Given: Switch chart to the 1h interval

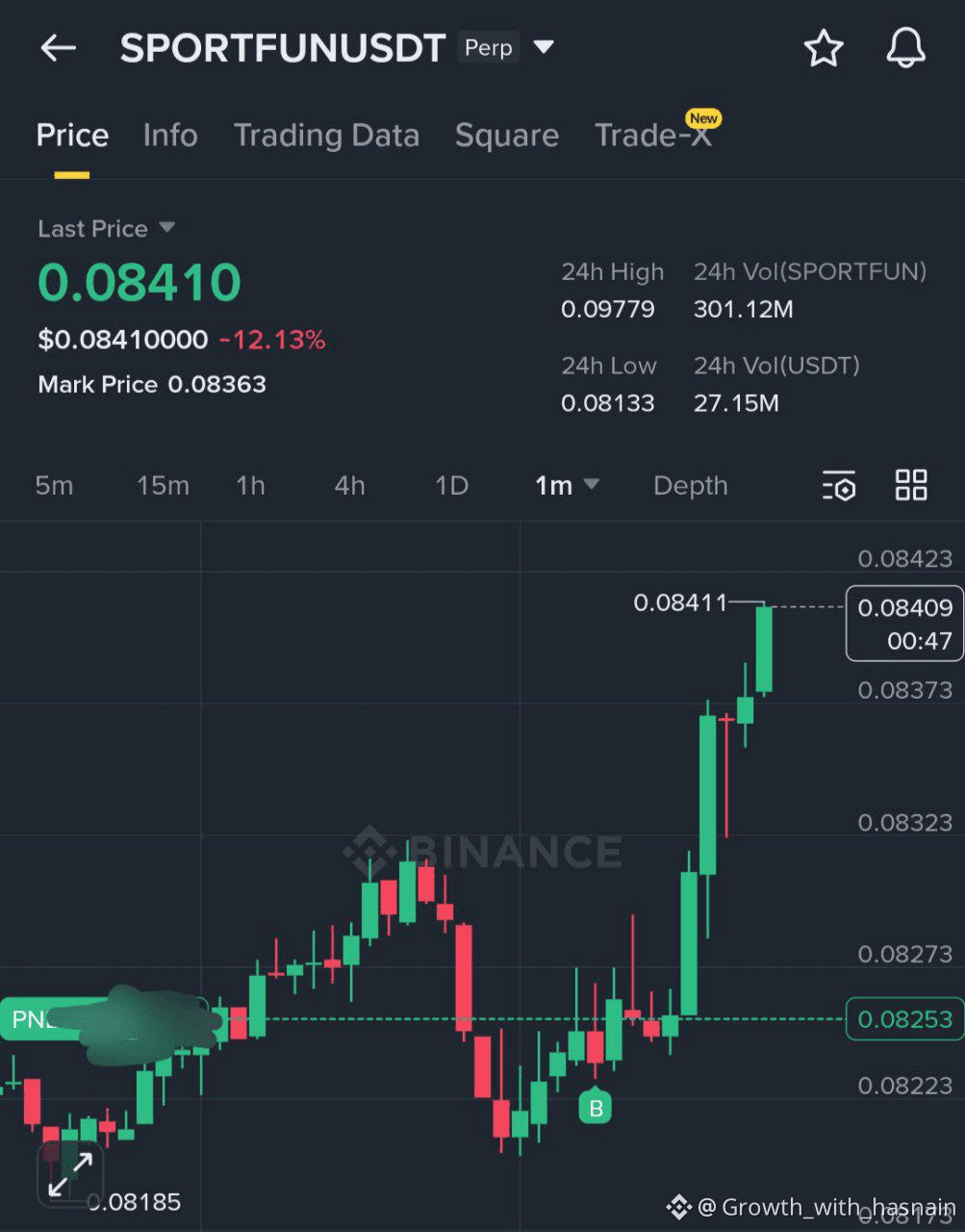Looking at the screenshot, I should [250, 485].
